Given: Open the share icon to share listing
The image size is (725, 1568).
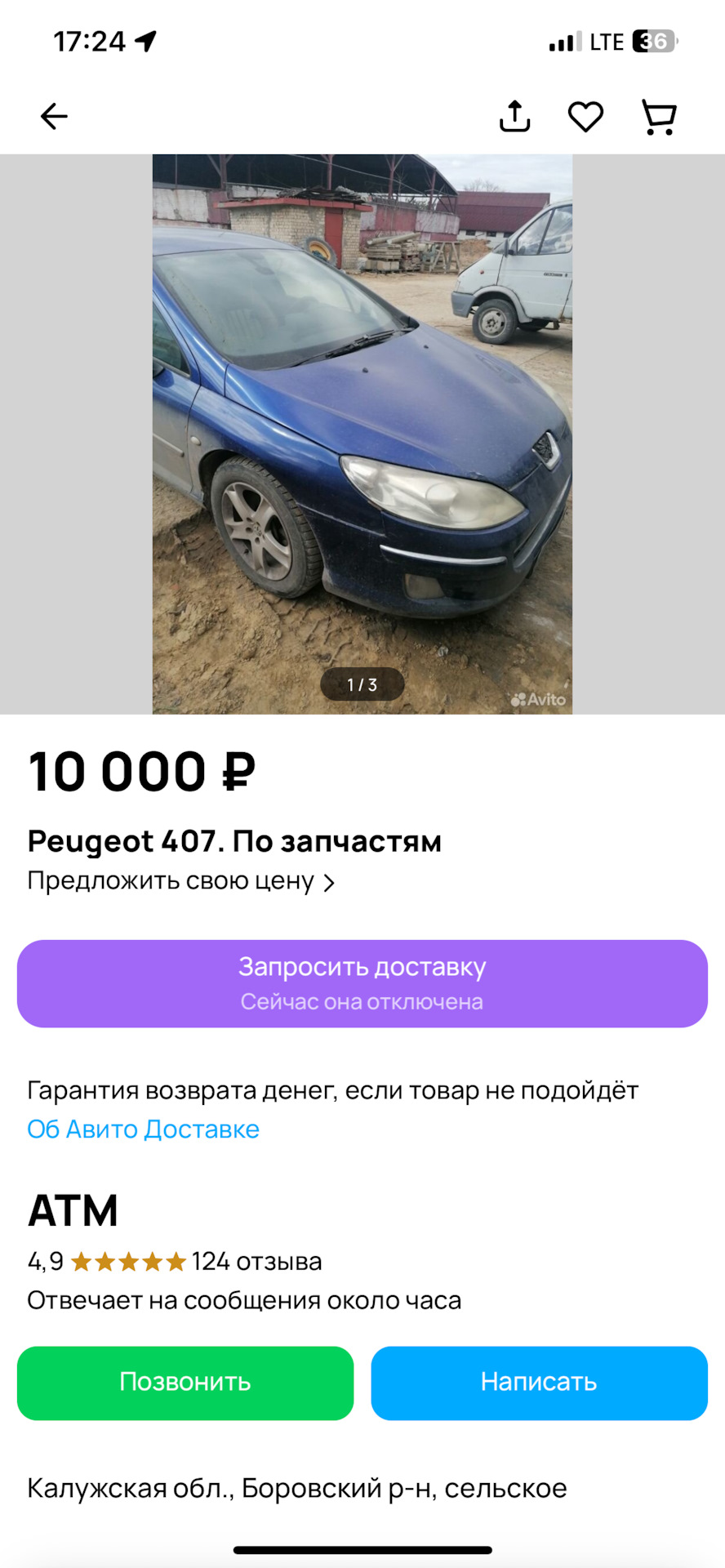Looking at the screenshot, I should (514, 116).
